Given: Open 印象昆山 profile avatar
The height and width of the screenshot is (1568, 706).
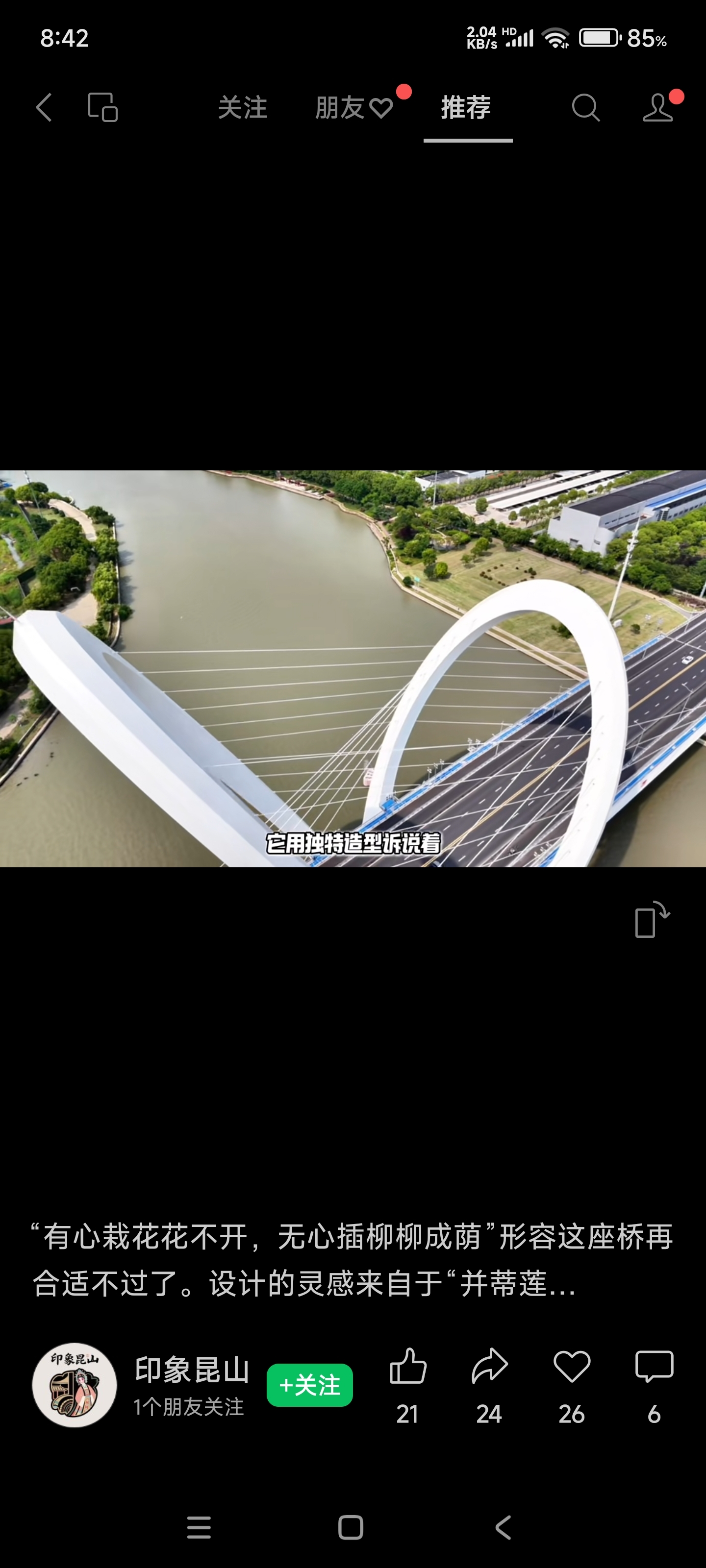Looking at the screenshot, I should pos(75,1385).
